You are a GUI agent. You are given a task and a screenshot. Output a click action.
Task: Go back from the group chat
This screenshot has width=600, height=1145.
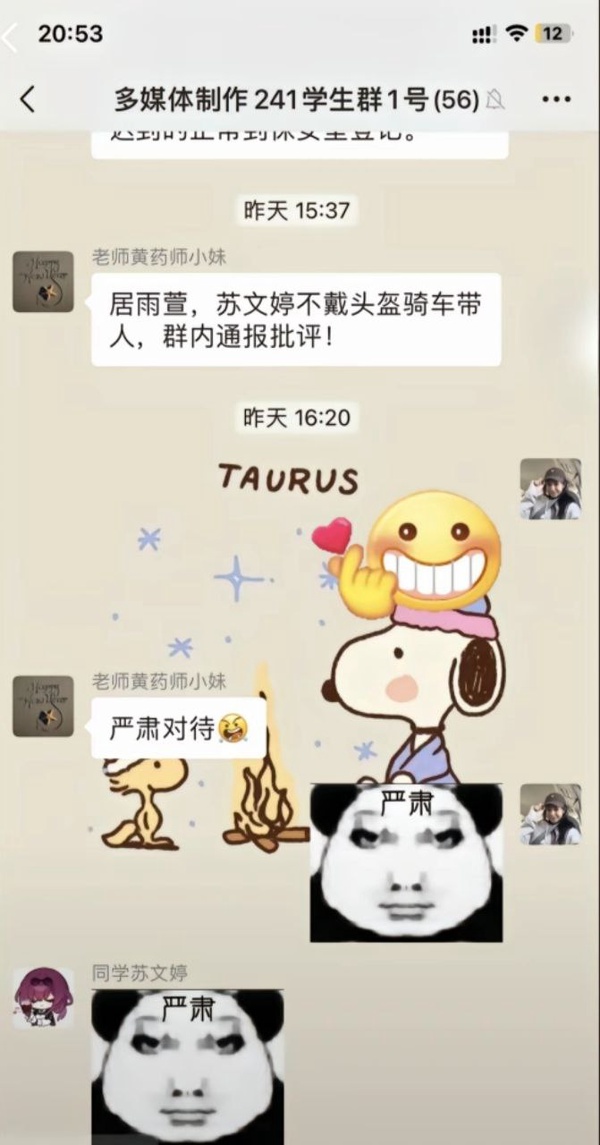[x=27, y=99]
